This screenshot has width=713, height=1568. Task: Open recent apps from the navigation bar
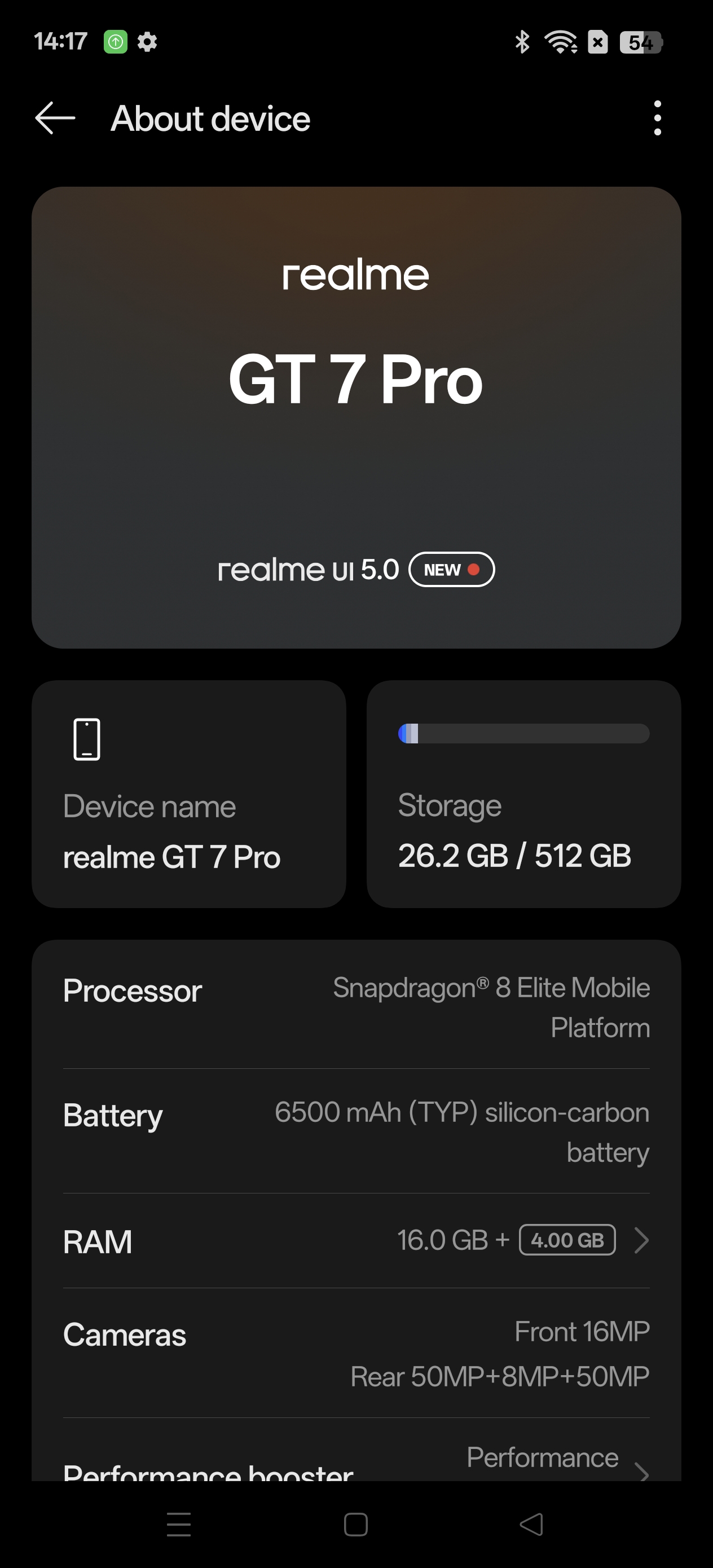click(178, 1524)
